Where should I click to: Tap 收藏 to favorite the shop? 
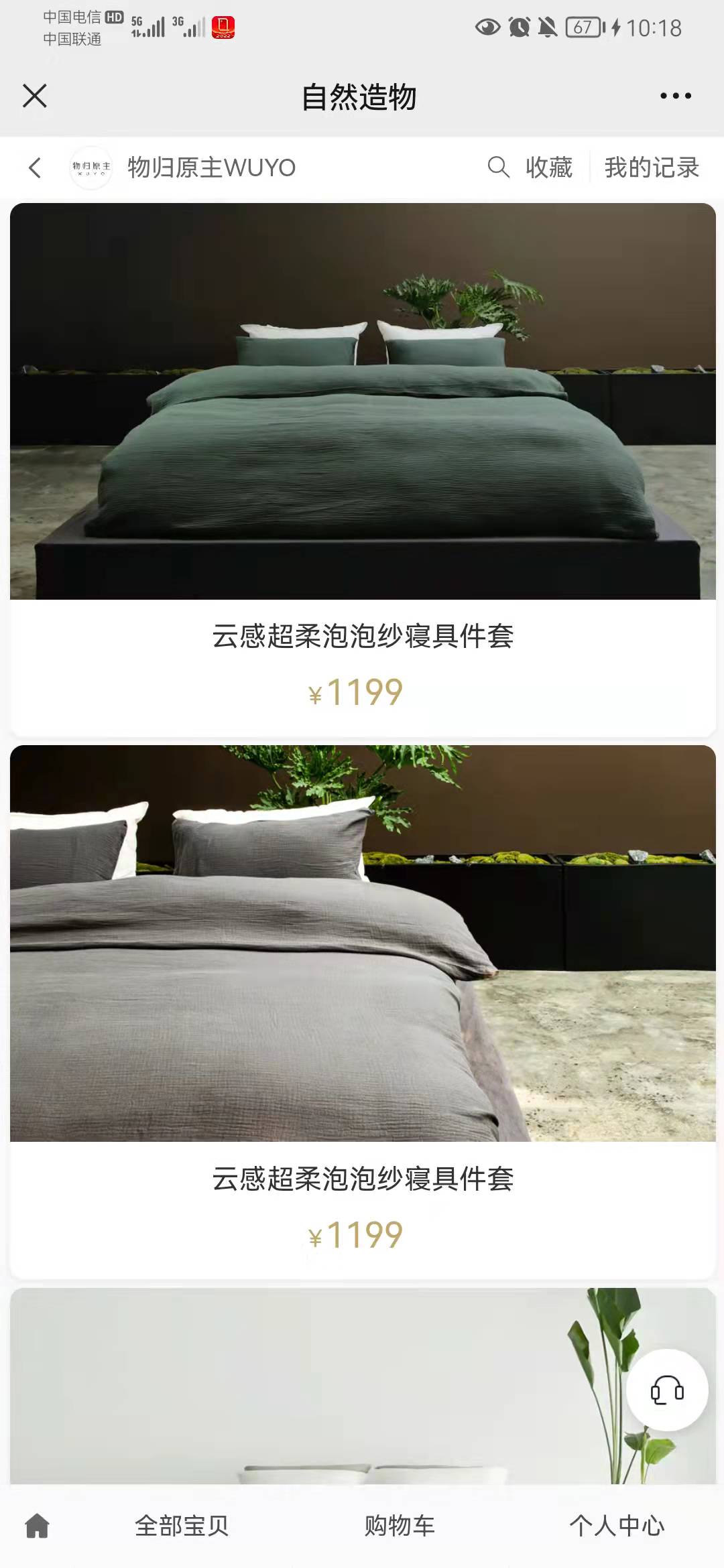(549, 168)
